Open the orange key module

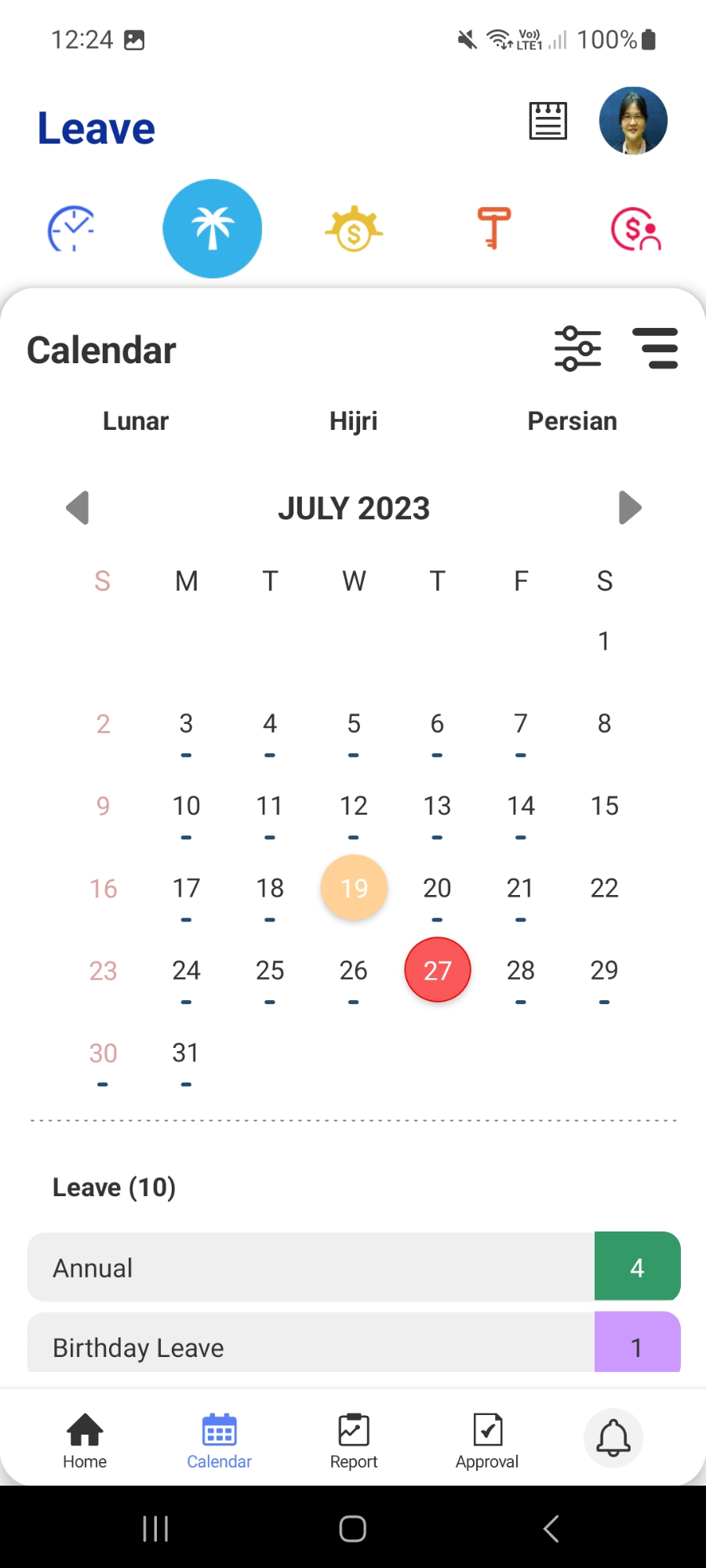click(x=494, y=228)
